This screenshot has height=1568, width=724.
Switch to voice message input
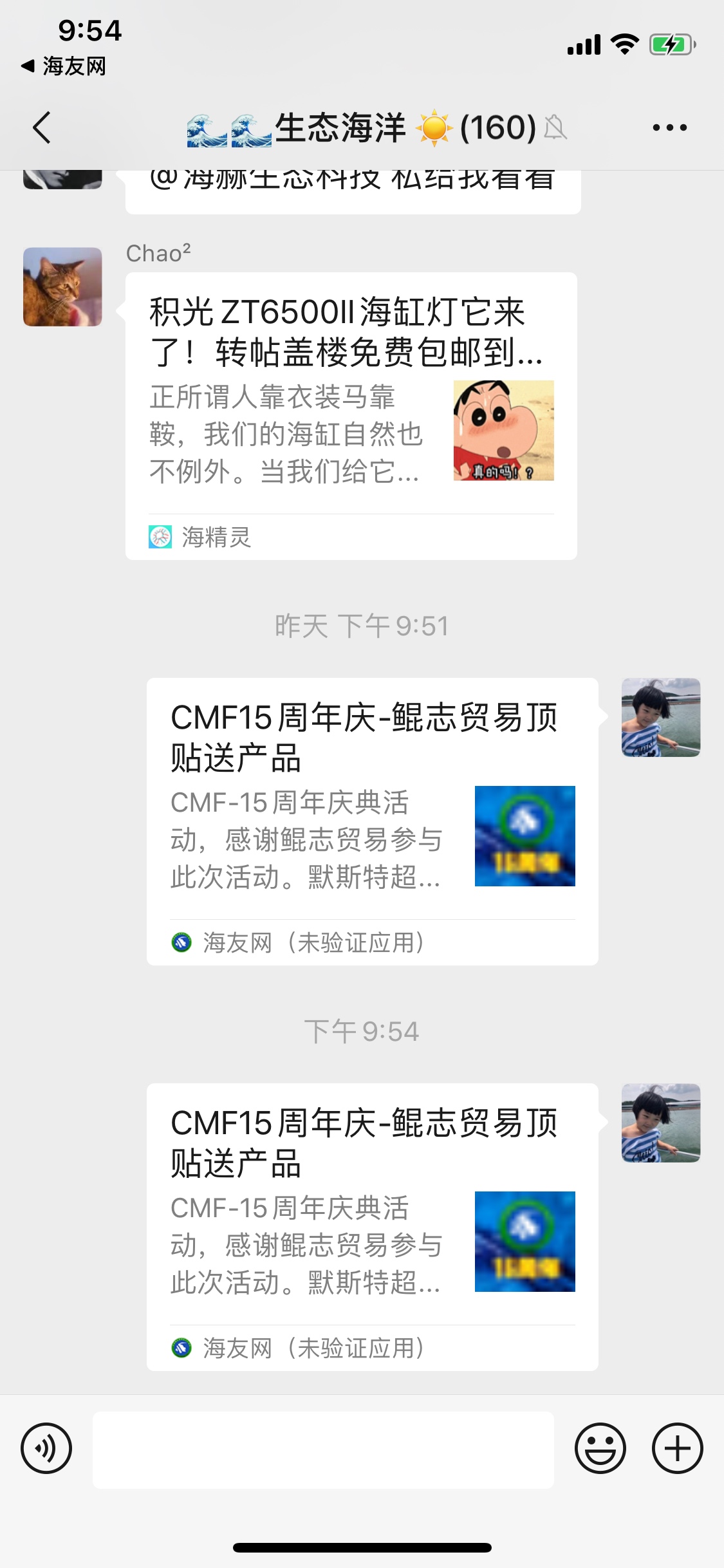point(46,1449)
